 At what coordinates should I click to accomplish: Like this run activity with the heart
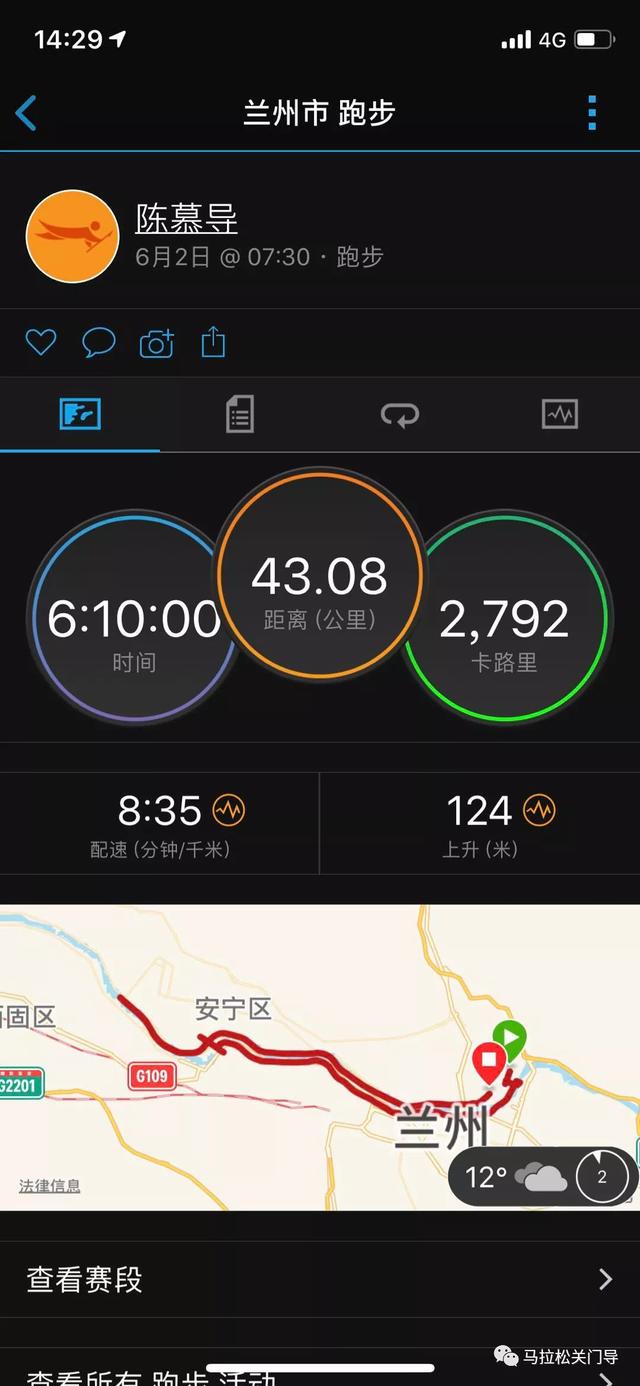(41, 343)
